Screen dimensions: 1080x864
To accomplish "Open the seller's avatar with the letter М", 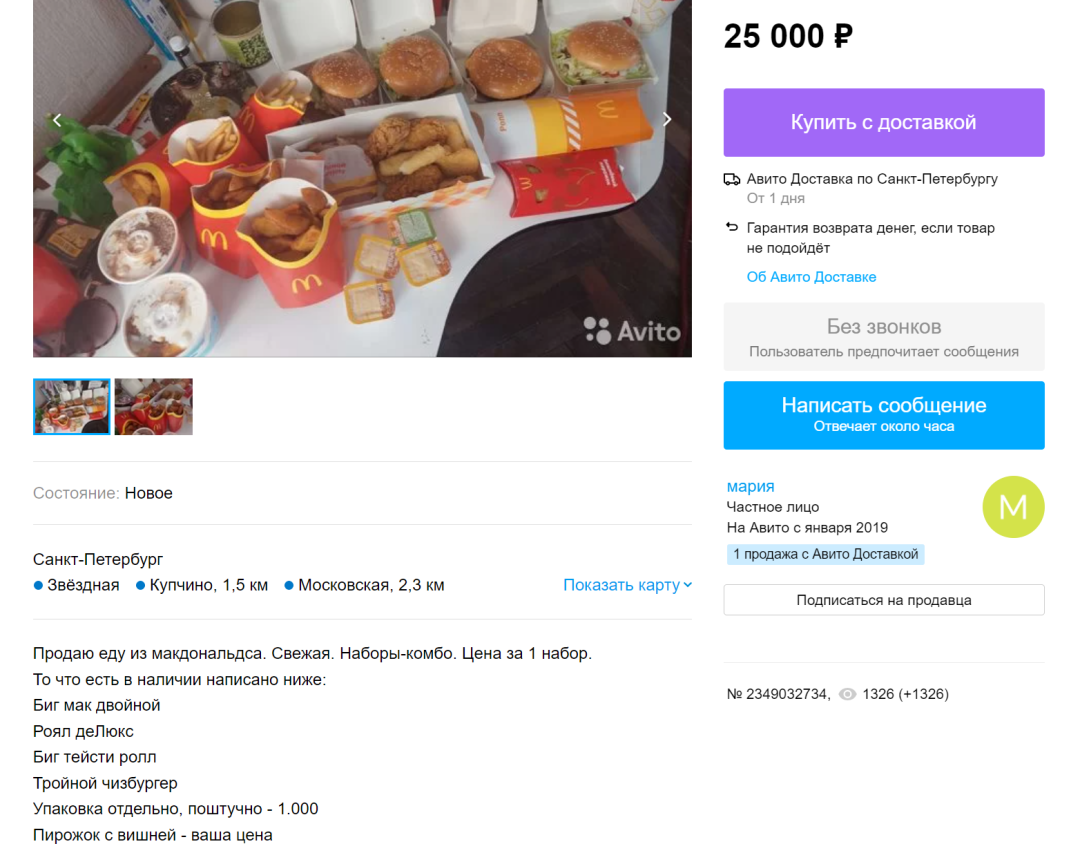I will (x=1013, y=507).
